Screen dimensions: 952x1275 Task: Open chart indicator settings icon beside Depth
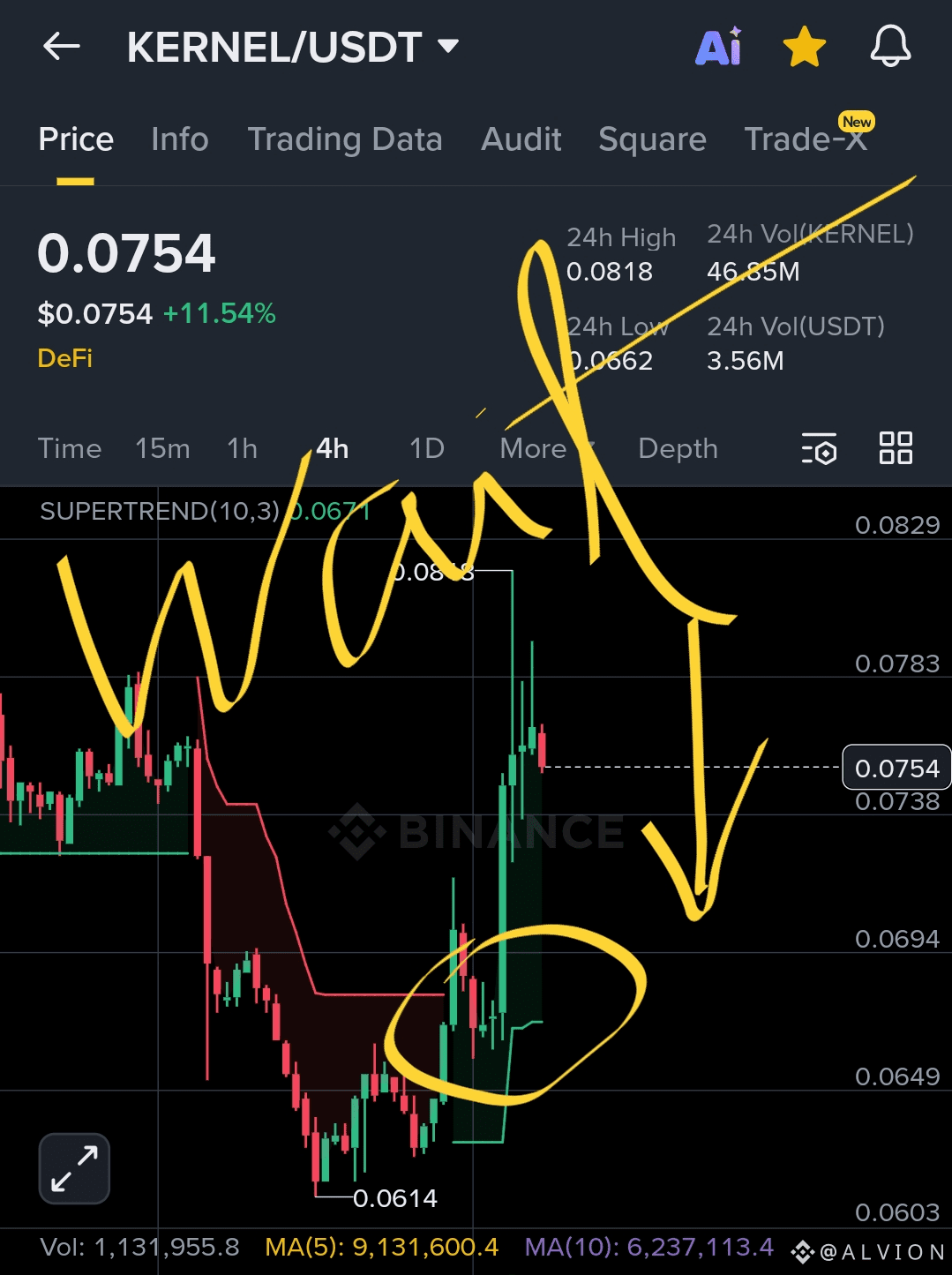point(819,449)
